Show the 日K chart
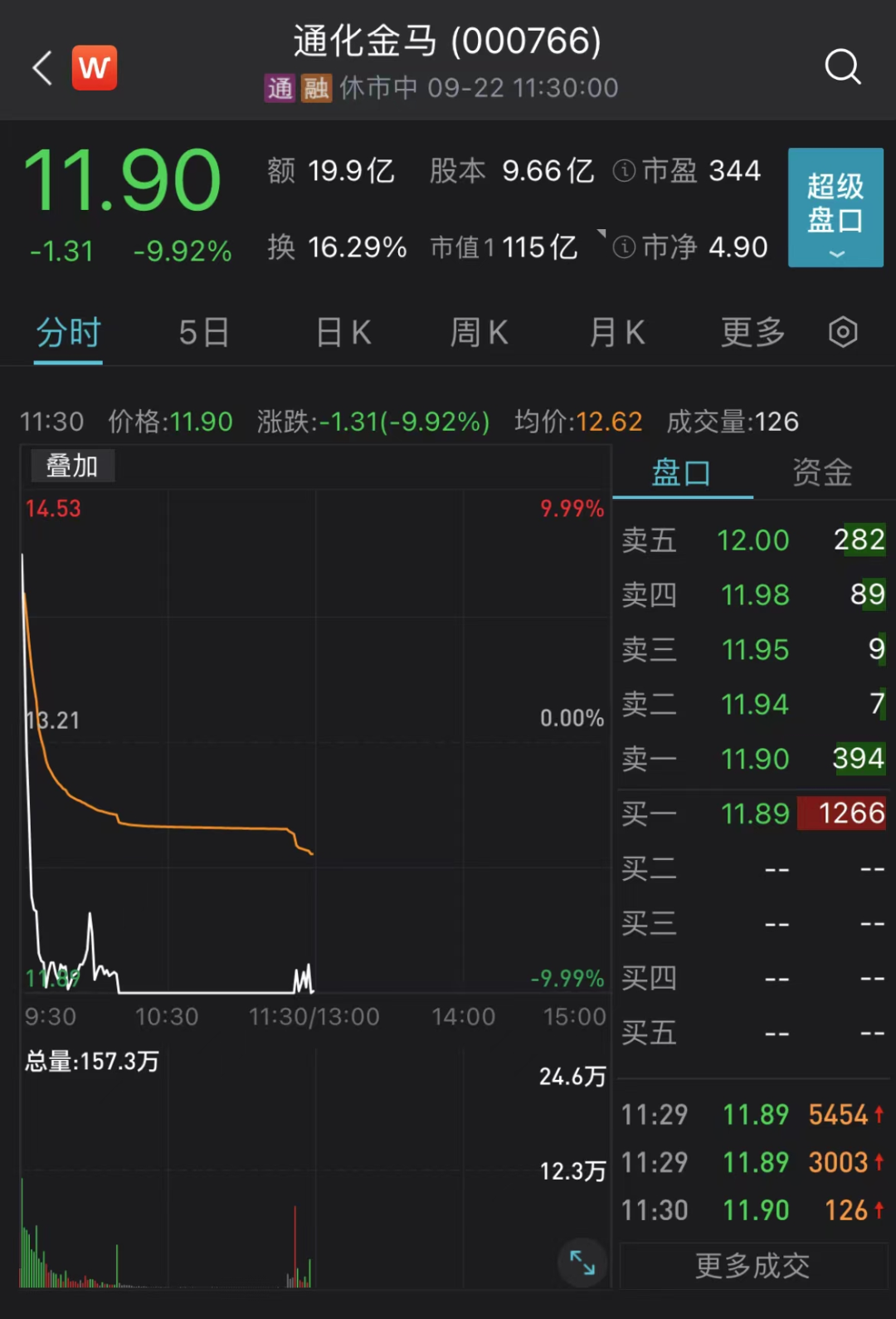The image size is (896, 1319). coord(343,333)
